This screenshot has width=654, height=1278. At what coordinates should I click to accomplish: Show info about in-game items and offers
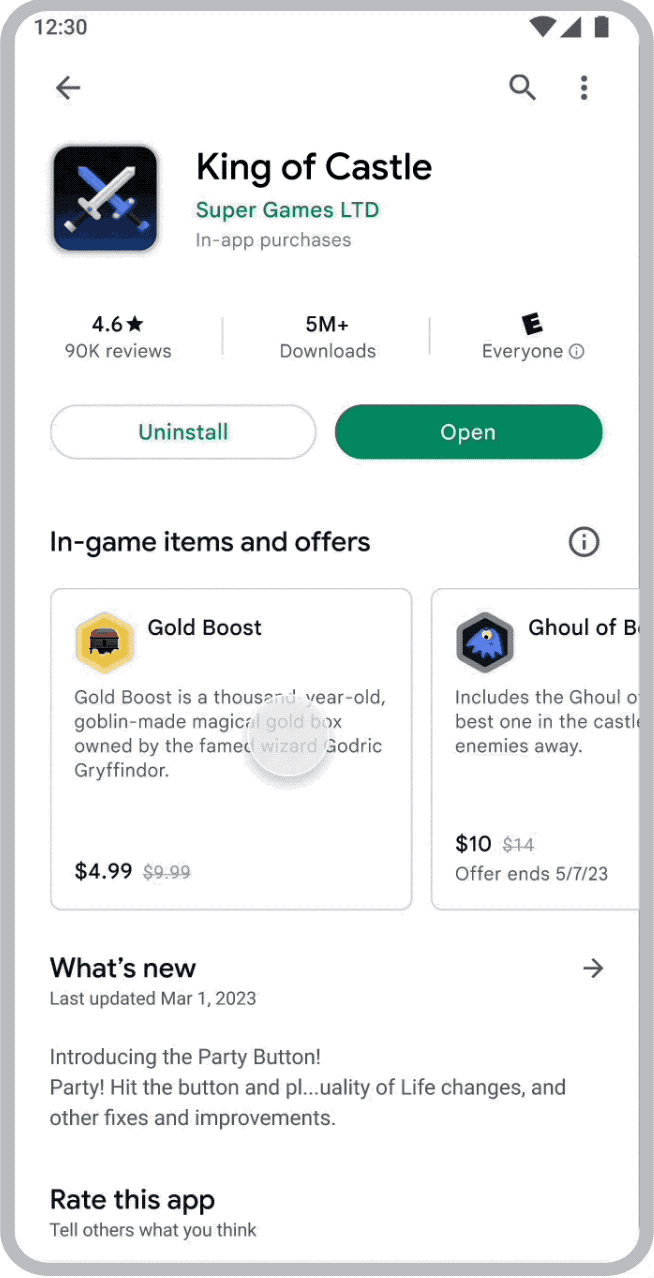pos(584,542)
